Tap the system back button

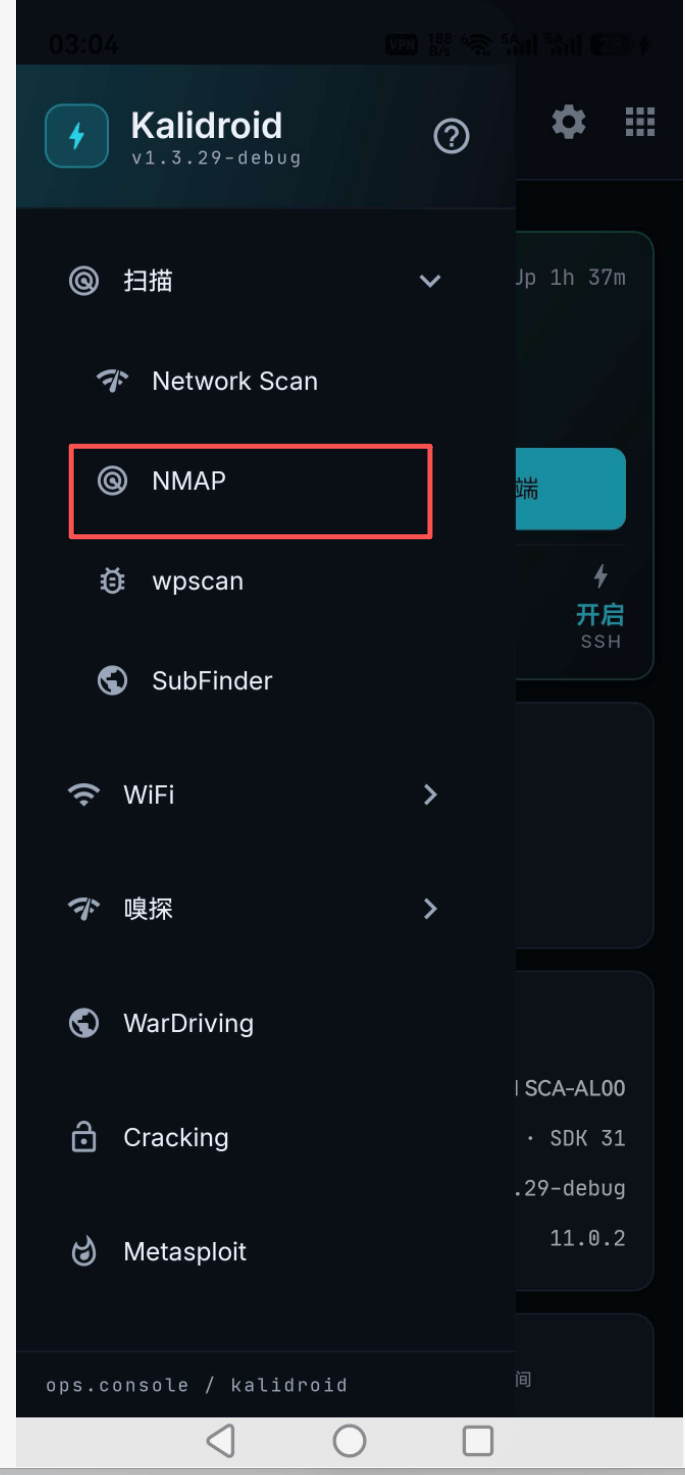(x=221, y=1440)
